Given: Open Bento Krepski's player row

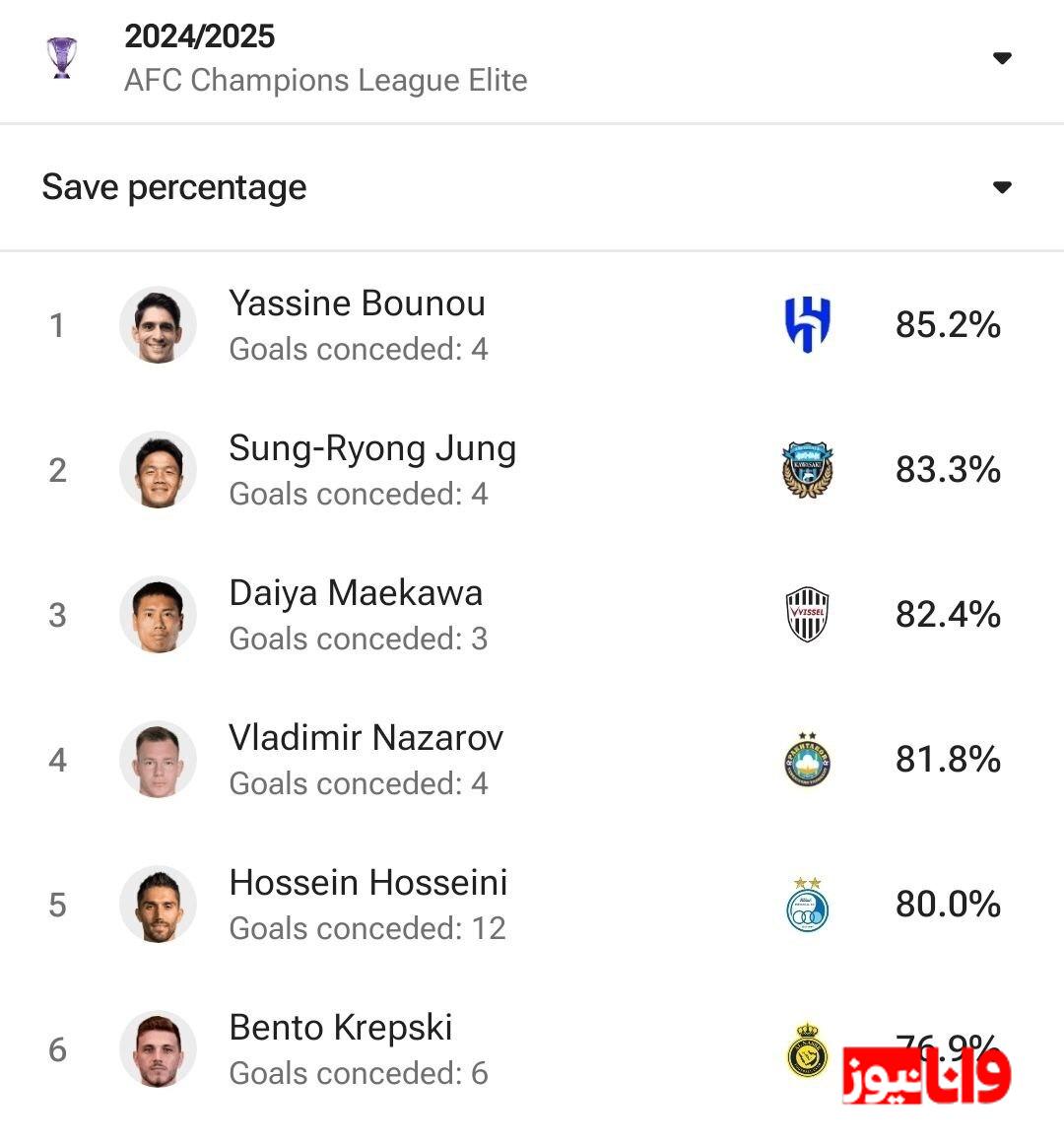Looking at the screenshot, I should (341, 1048).
